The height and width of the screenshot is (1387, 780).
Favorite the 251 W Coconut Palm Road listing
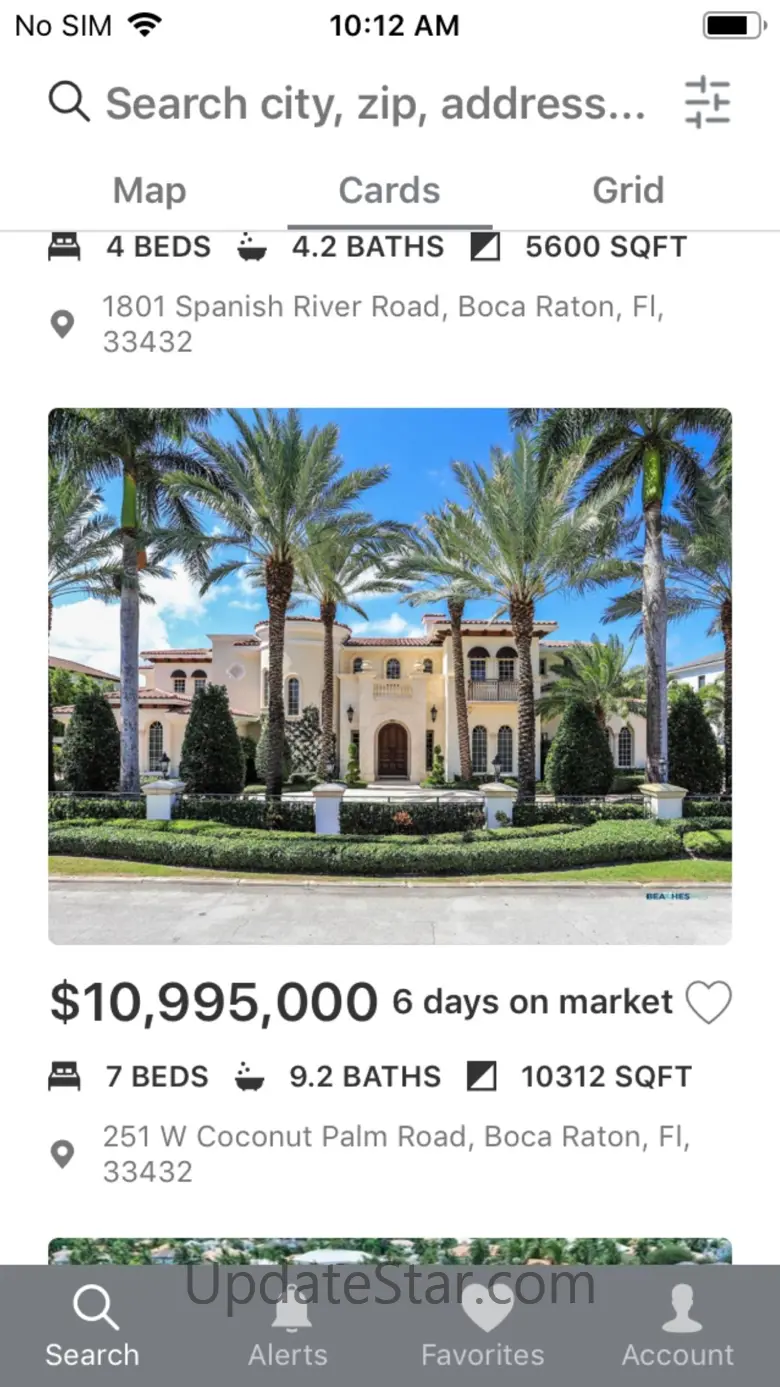point(708,1002)
